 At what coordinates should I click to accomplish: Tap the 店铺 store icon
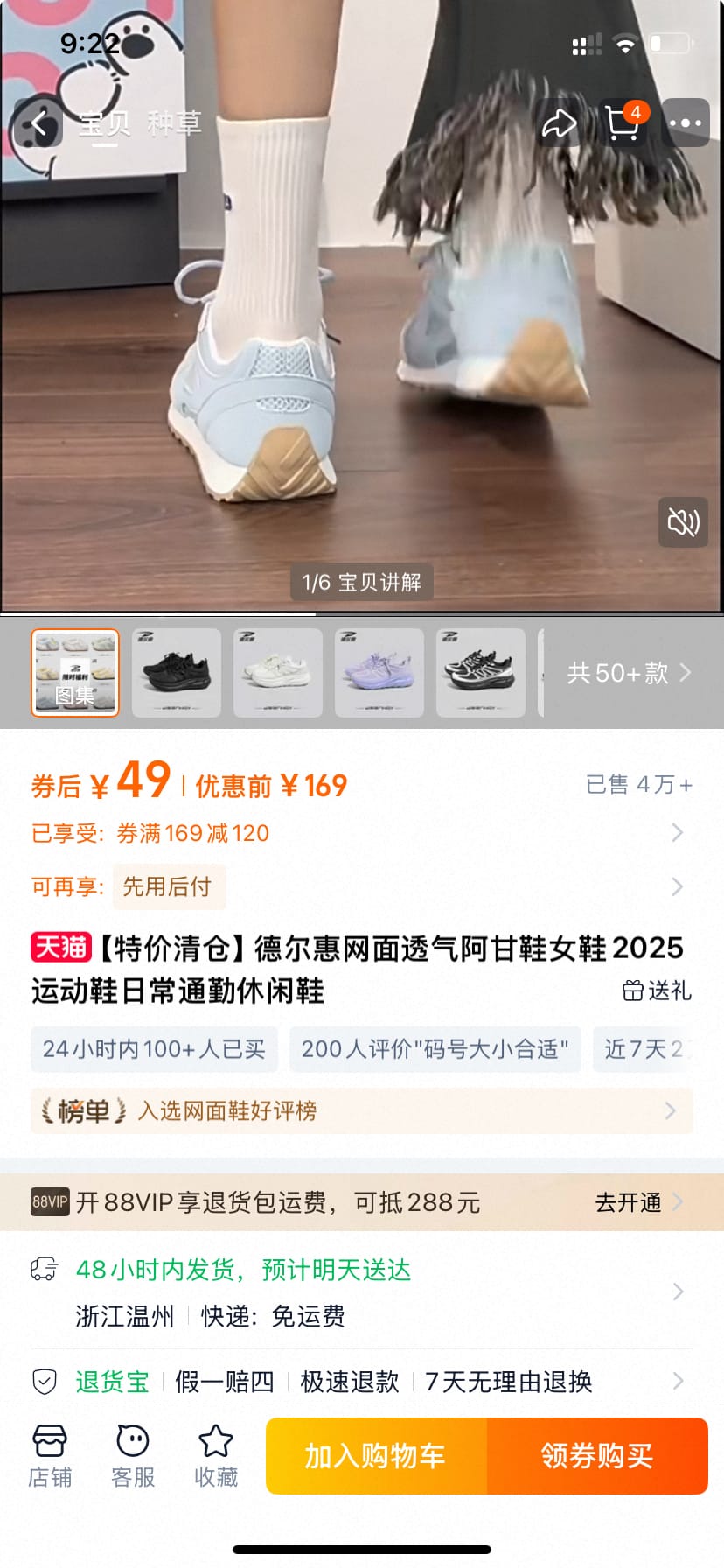[x=50, y=1454]
